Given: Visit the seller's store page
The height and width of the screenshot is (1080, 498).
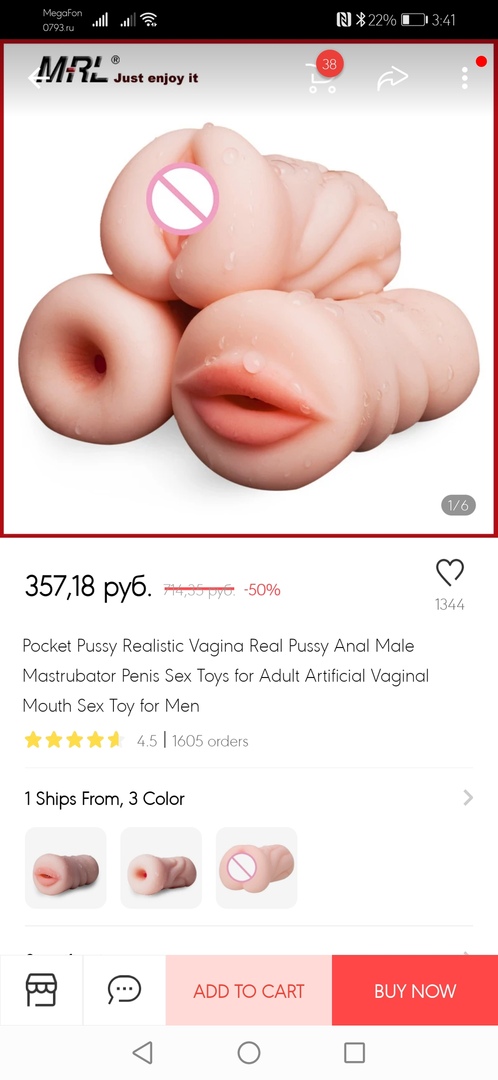Looking at the screenshot, I should click(x=41, y=990).
